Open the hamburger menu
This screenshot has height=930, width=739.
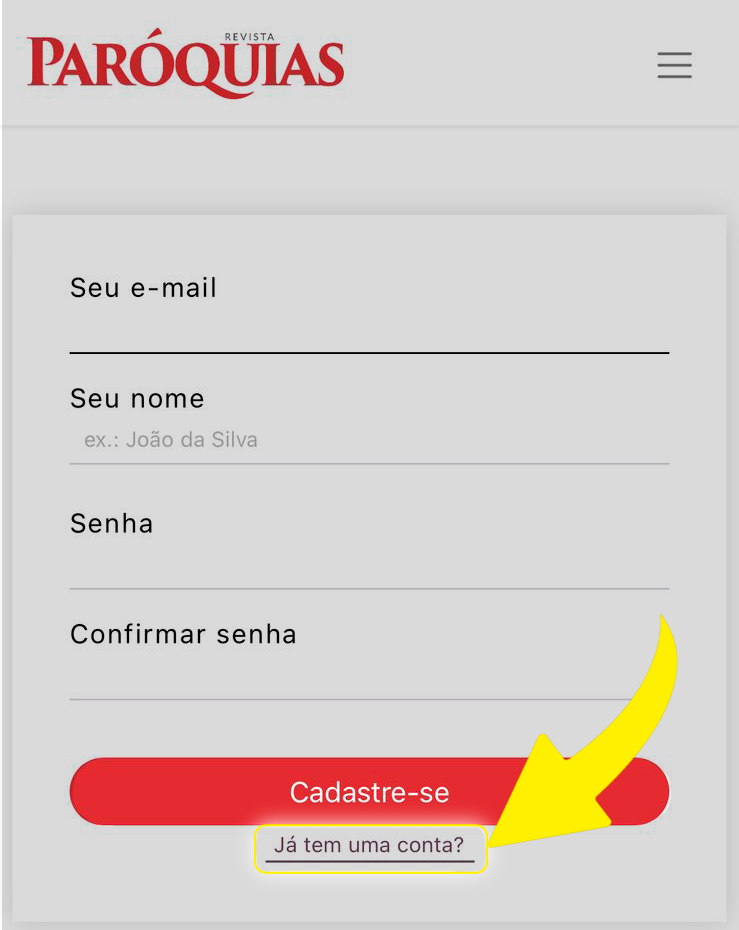(674, 64)
